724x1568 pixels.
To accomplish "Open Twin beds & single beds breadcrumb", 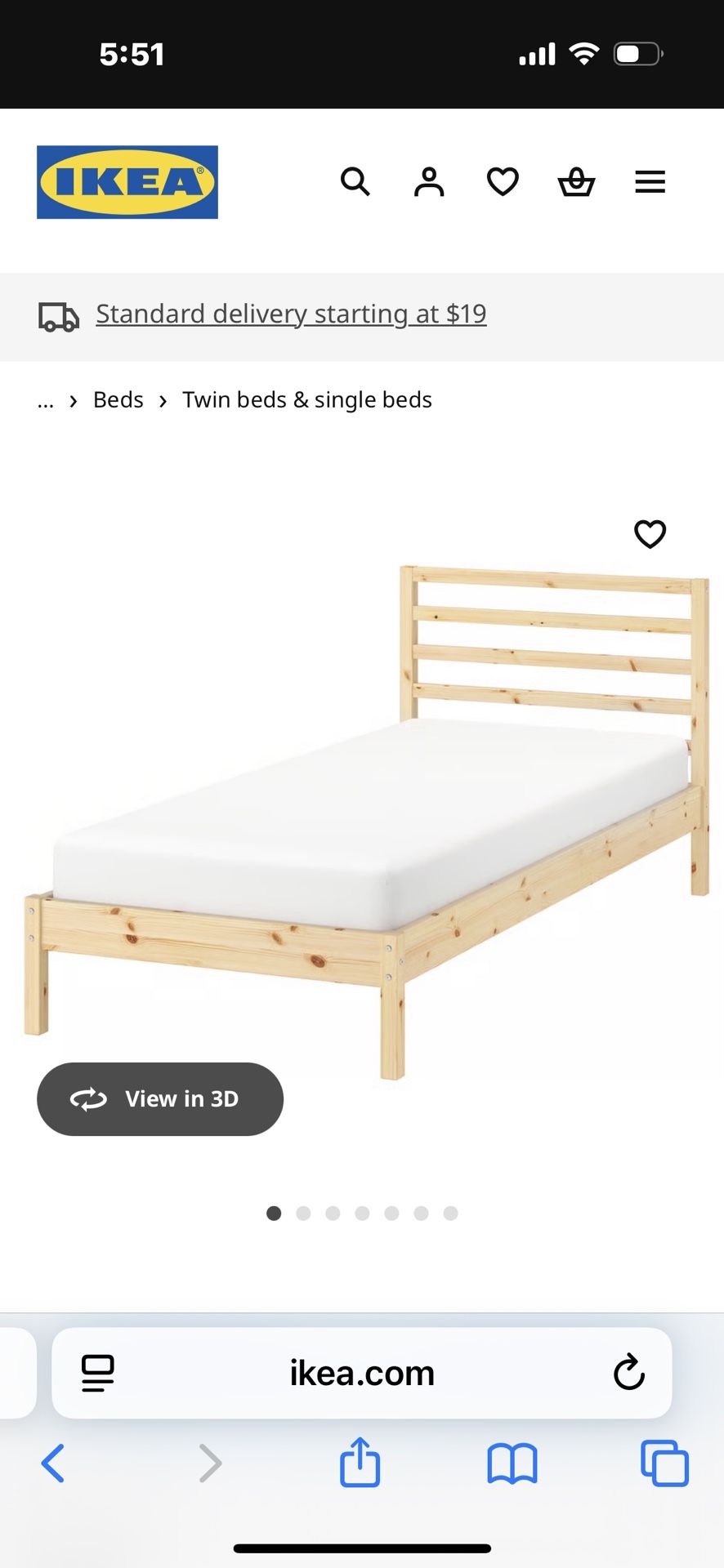I will 306,400.
